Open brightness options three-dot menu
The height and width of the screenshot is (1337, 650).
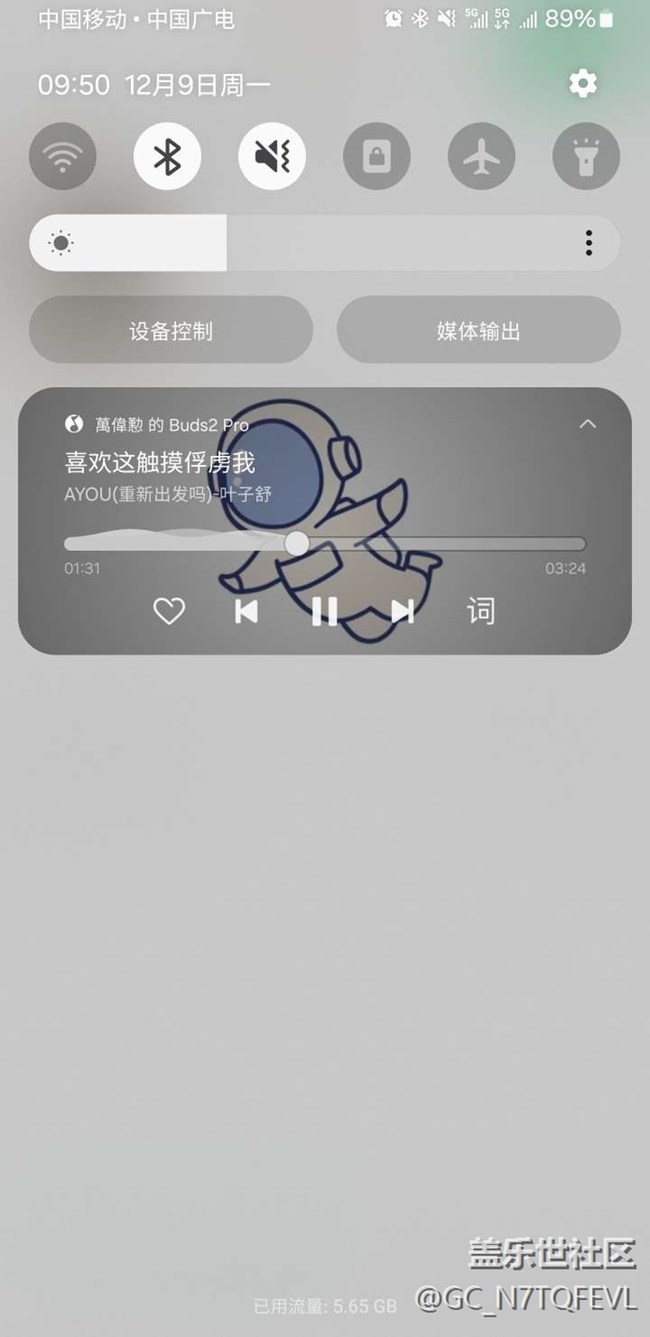(x=589, y=243)
